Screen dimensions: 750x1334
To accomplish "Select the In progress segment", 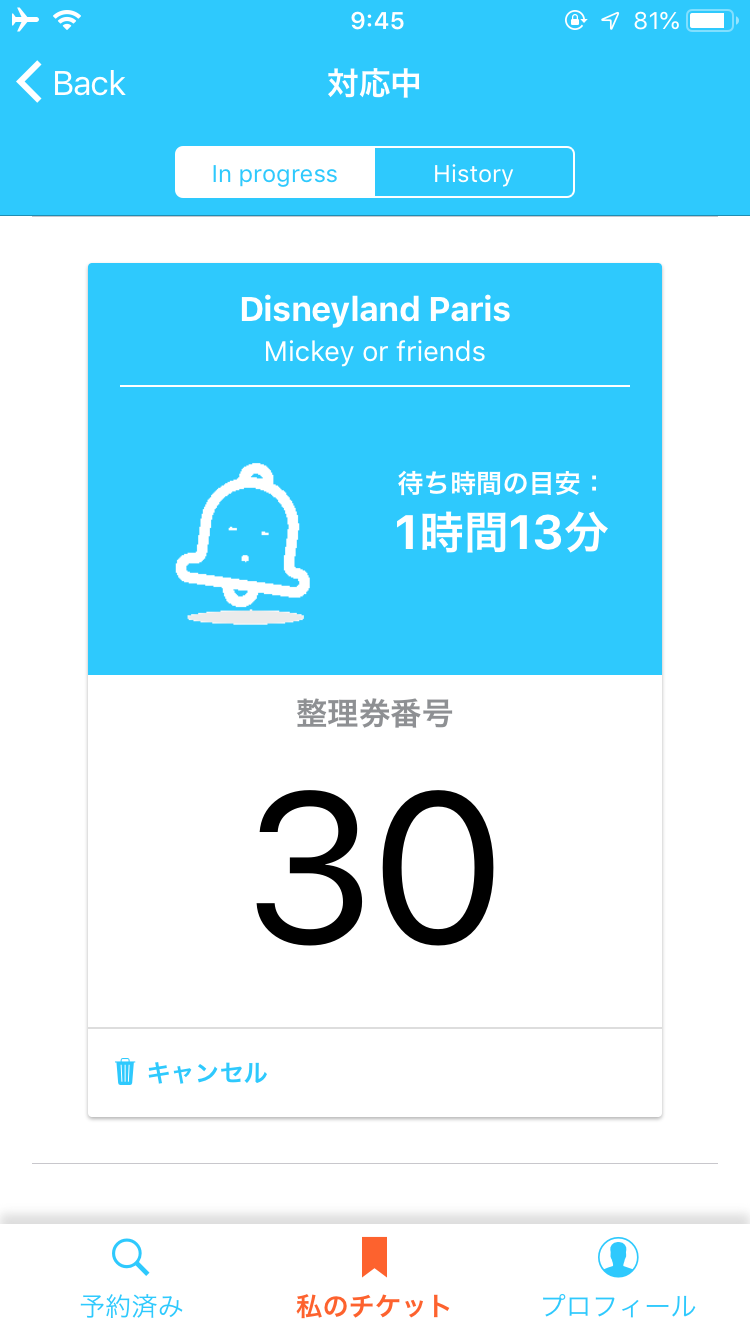I will [x=275, y=173].
